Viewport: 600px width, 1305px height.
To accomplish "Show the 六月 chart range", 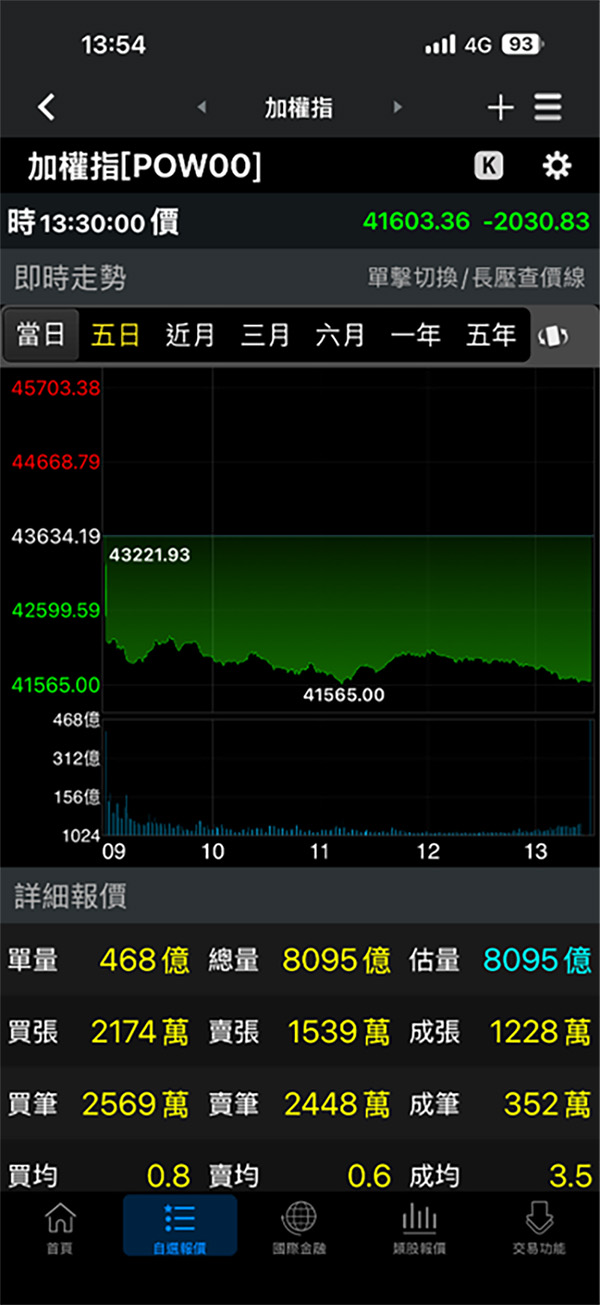I will pyautogui.click(x=340, y=335).
